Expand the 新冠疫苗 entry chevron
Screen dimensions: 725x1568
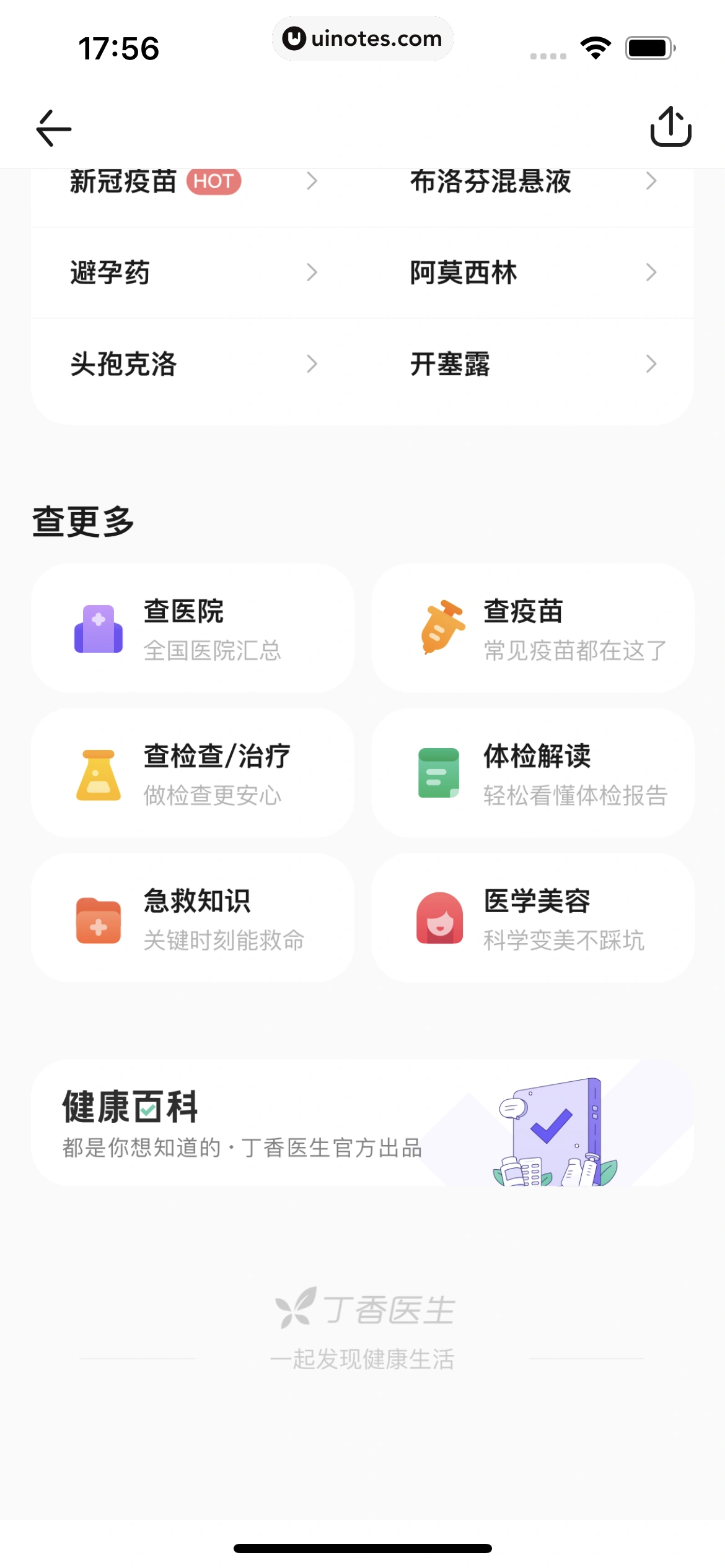312,181
